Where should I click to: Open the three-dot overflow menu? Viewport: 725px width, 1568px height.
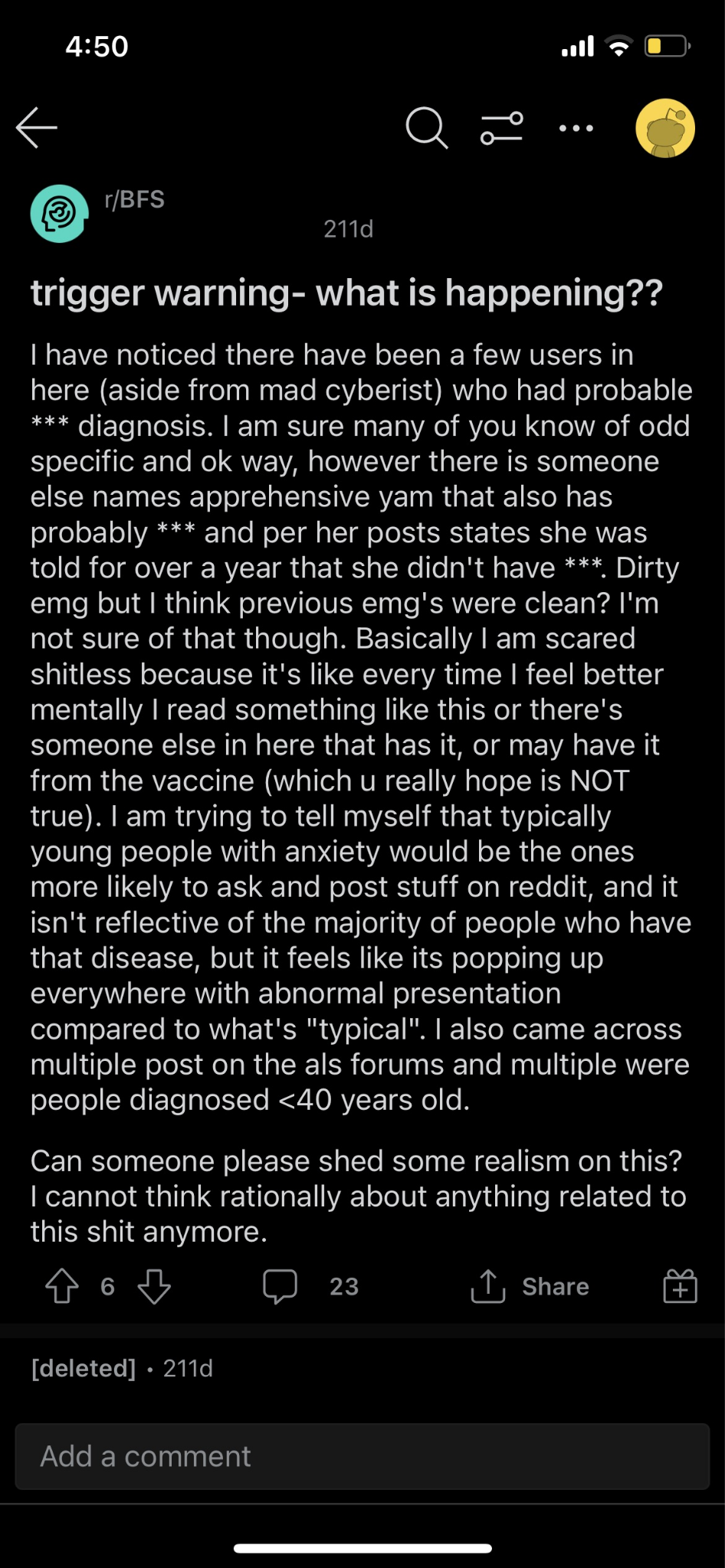[x=576, y=128]
